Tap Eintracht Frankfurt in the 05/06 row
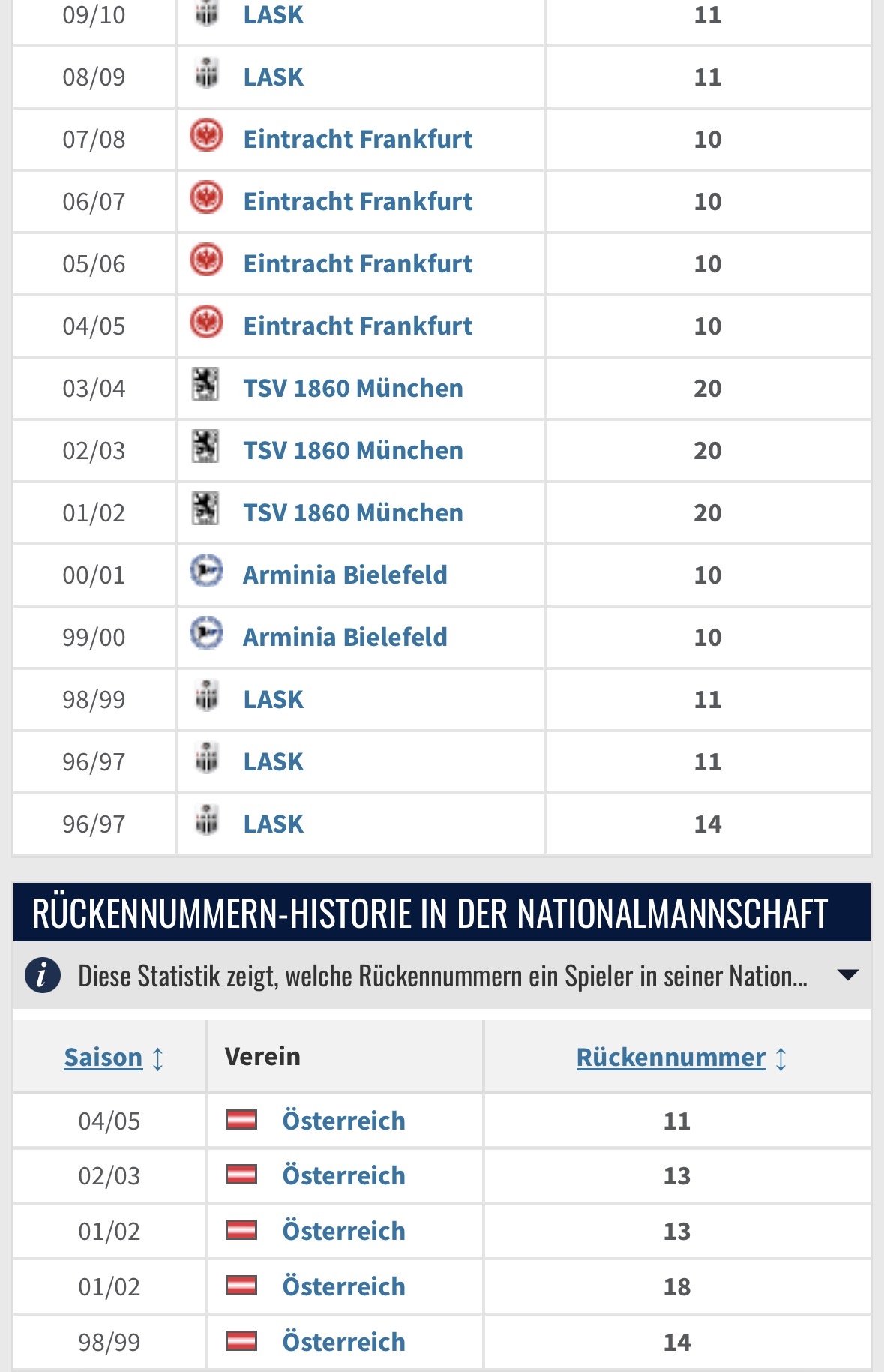This screenshot has height=1372, width=884. pos(358,264)
